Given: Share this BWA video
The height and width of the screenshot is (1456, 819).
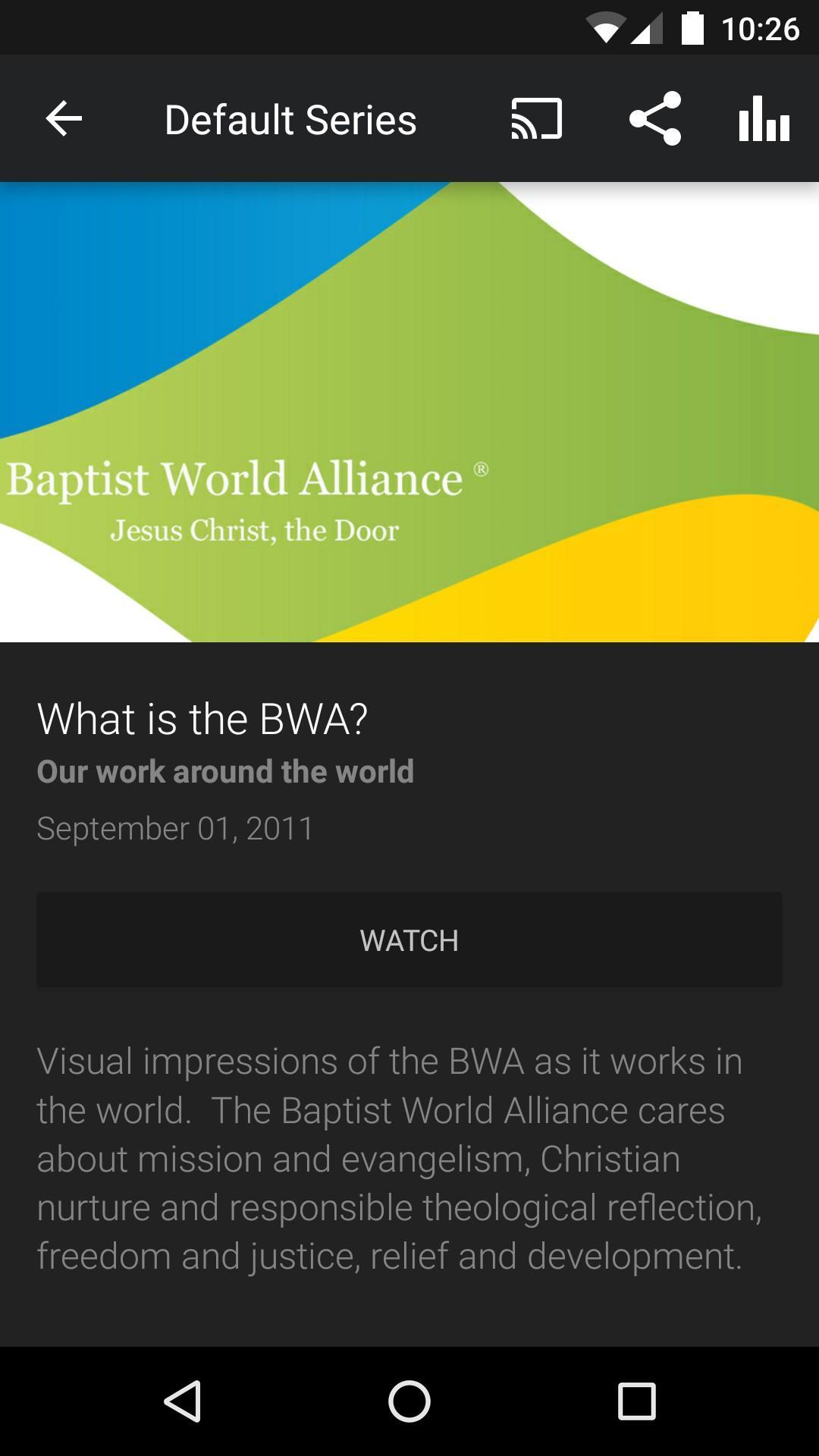Looking at the screenshot, I should tap(655, 119).
